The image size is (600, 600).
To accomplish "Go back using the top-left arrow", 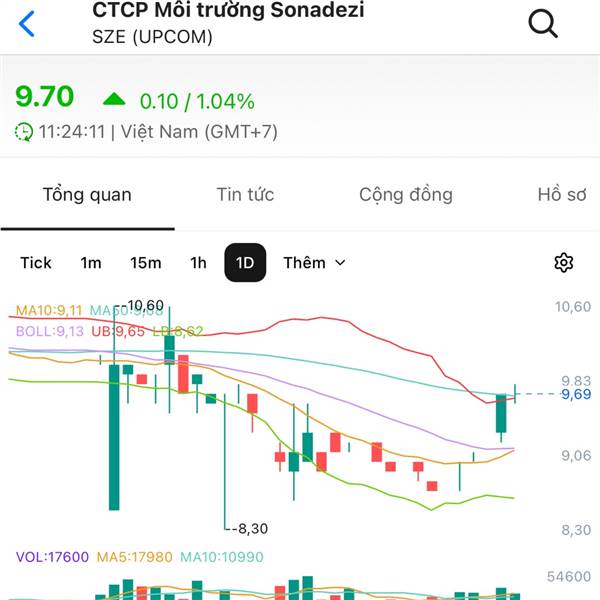I will click(x=27, y=24).
